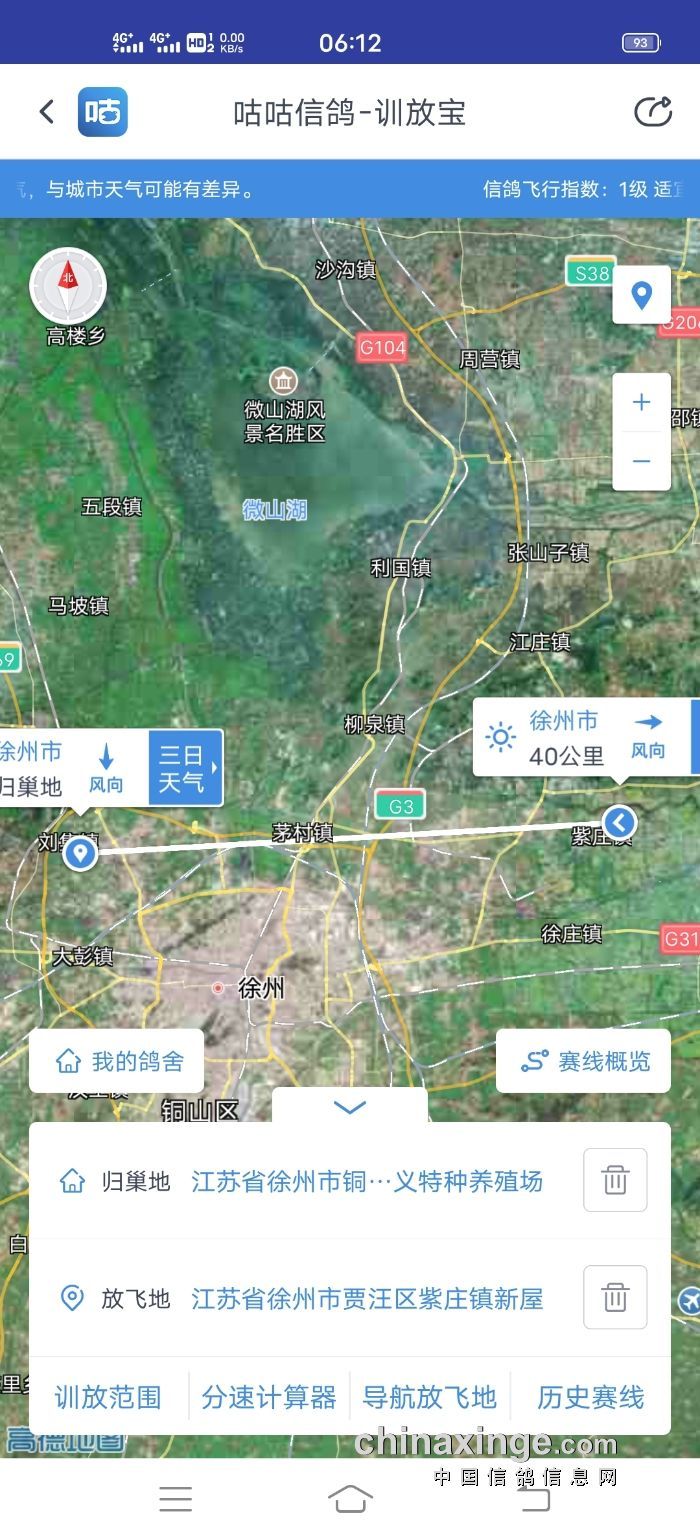Tap the release point map marker

[620, 823]
